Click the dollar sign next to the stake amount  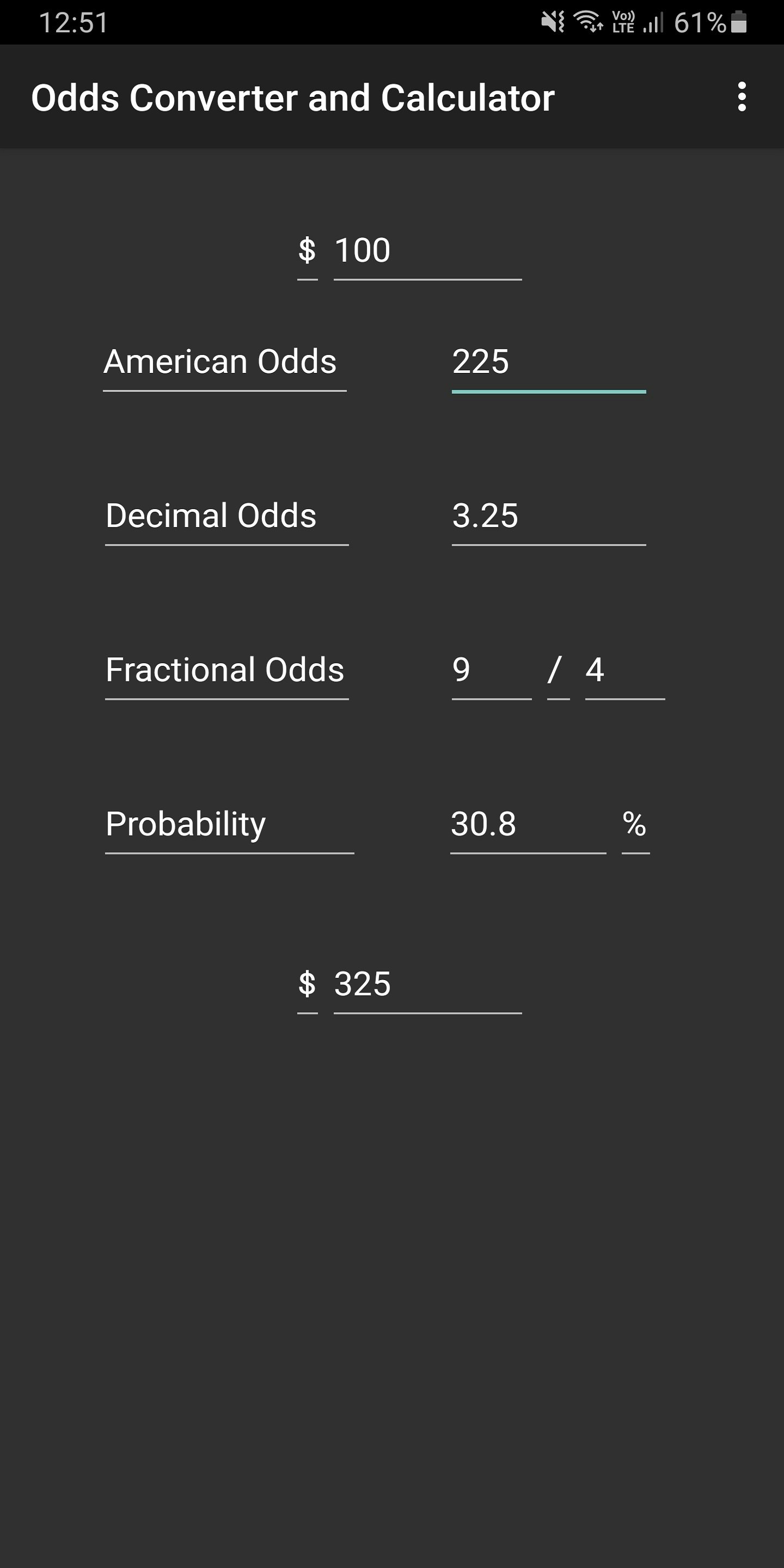(308, 249)
